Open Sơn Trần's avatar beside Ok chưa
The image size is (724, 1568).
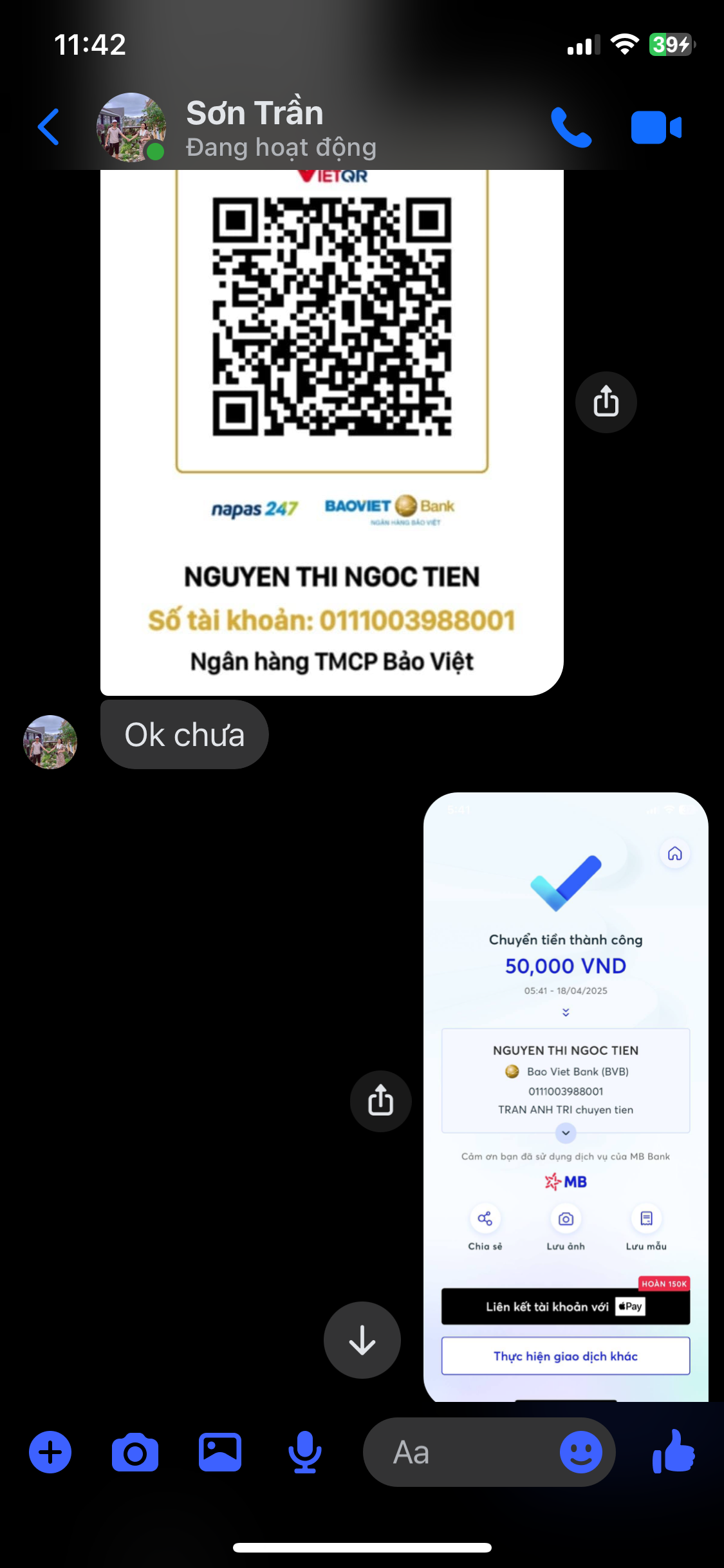[x=50, y=742]
